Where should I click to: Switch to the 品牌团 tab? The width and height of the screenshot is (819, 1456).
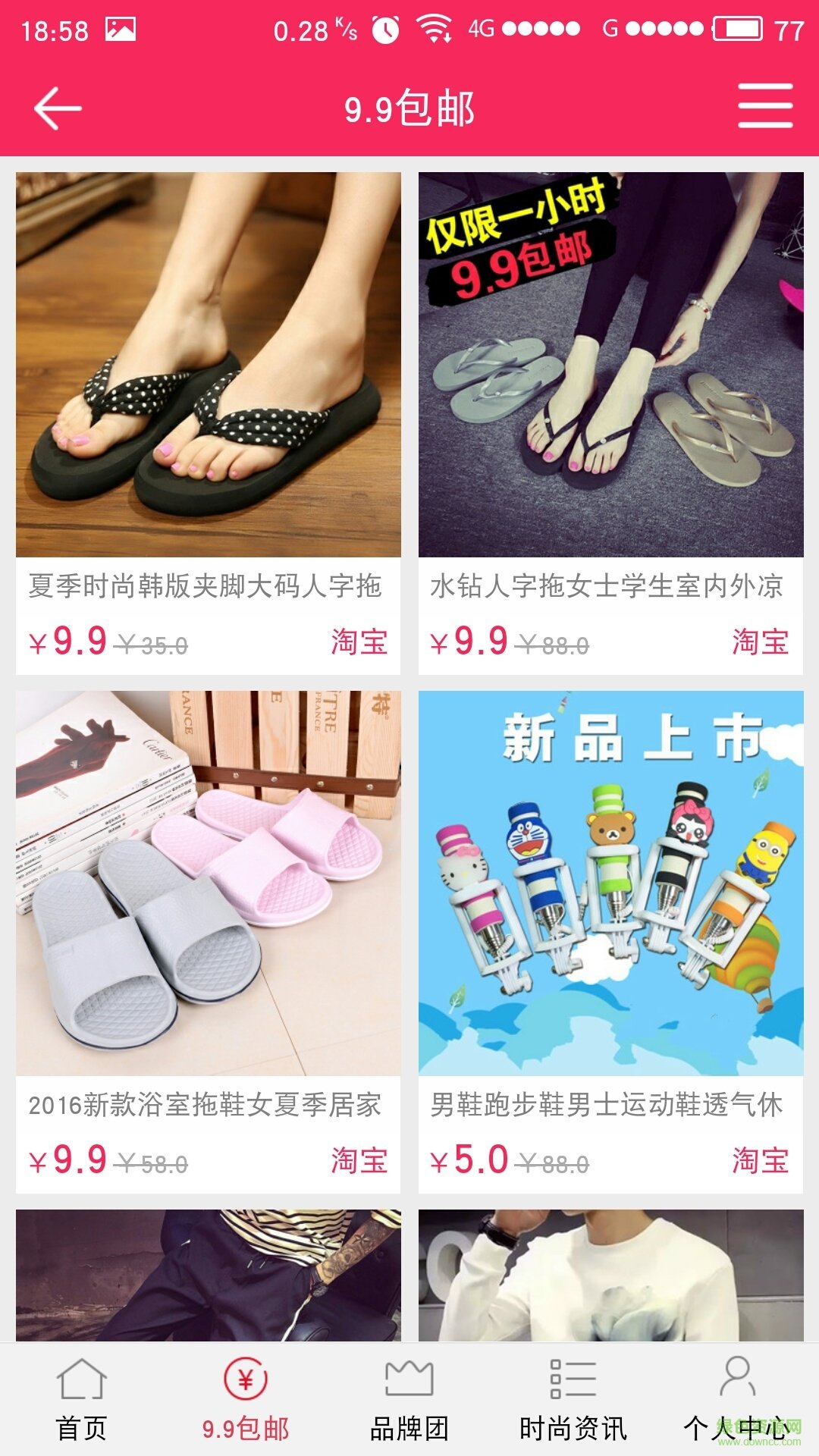[x=409, y=1400]
